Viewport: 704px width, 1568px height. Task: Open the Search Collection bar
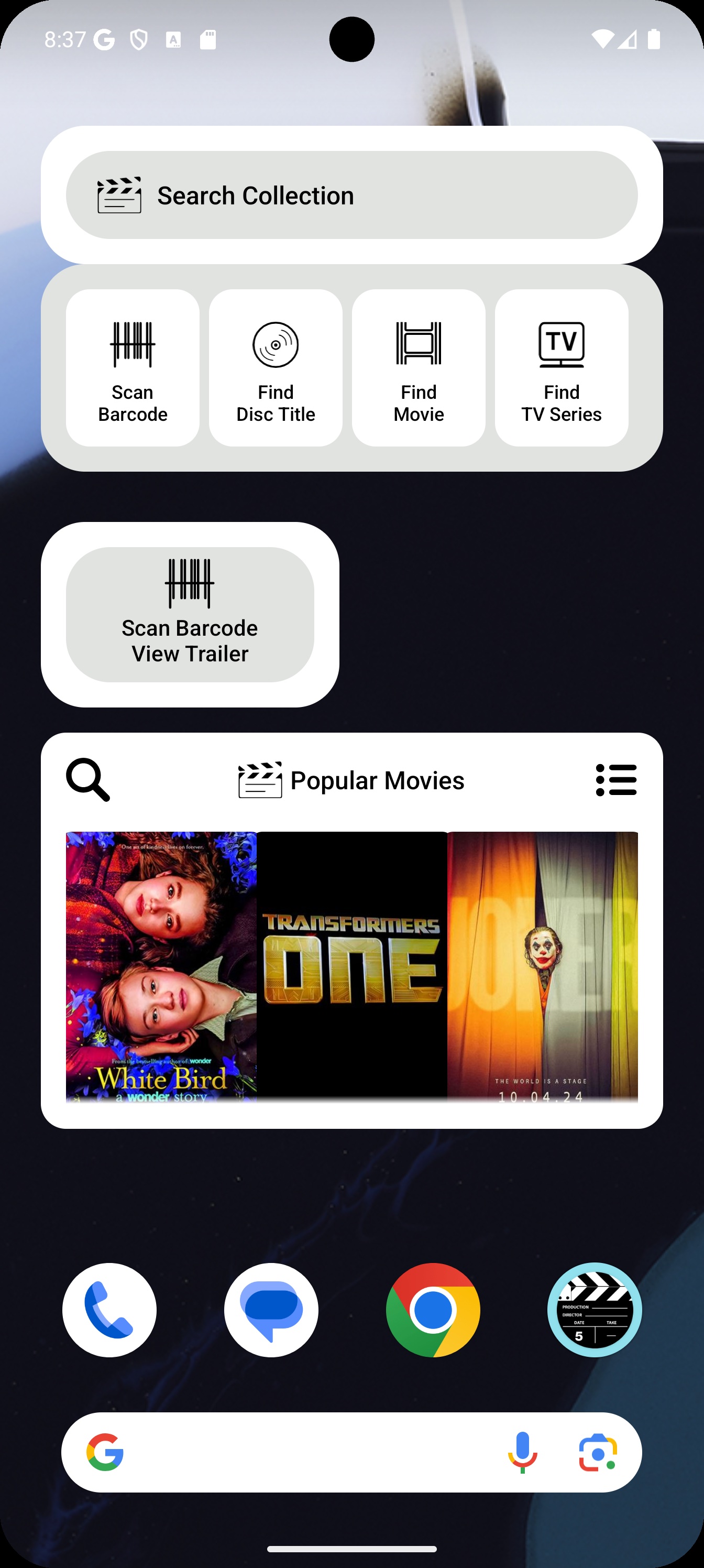(351, 195)
